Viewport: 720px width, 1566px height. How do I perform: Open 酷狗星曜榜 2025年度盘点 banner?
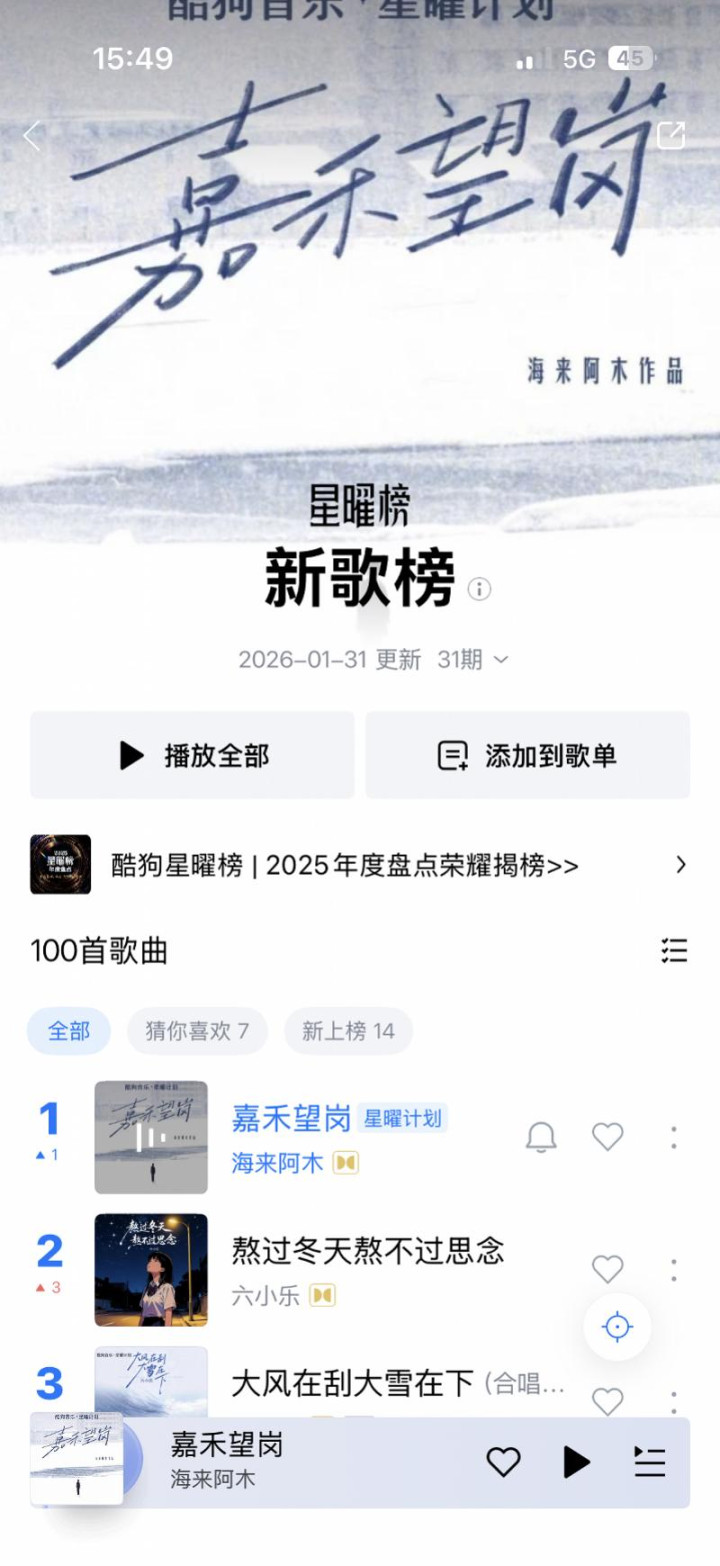coord(360,865)
